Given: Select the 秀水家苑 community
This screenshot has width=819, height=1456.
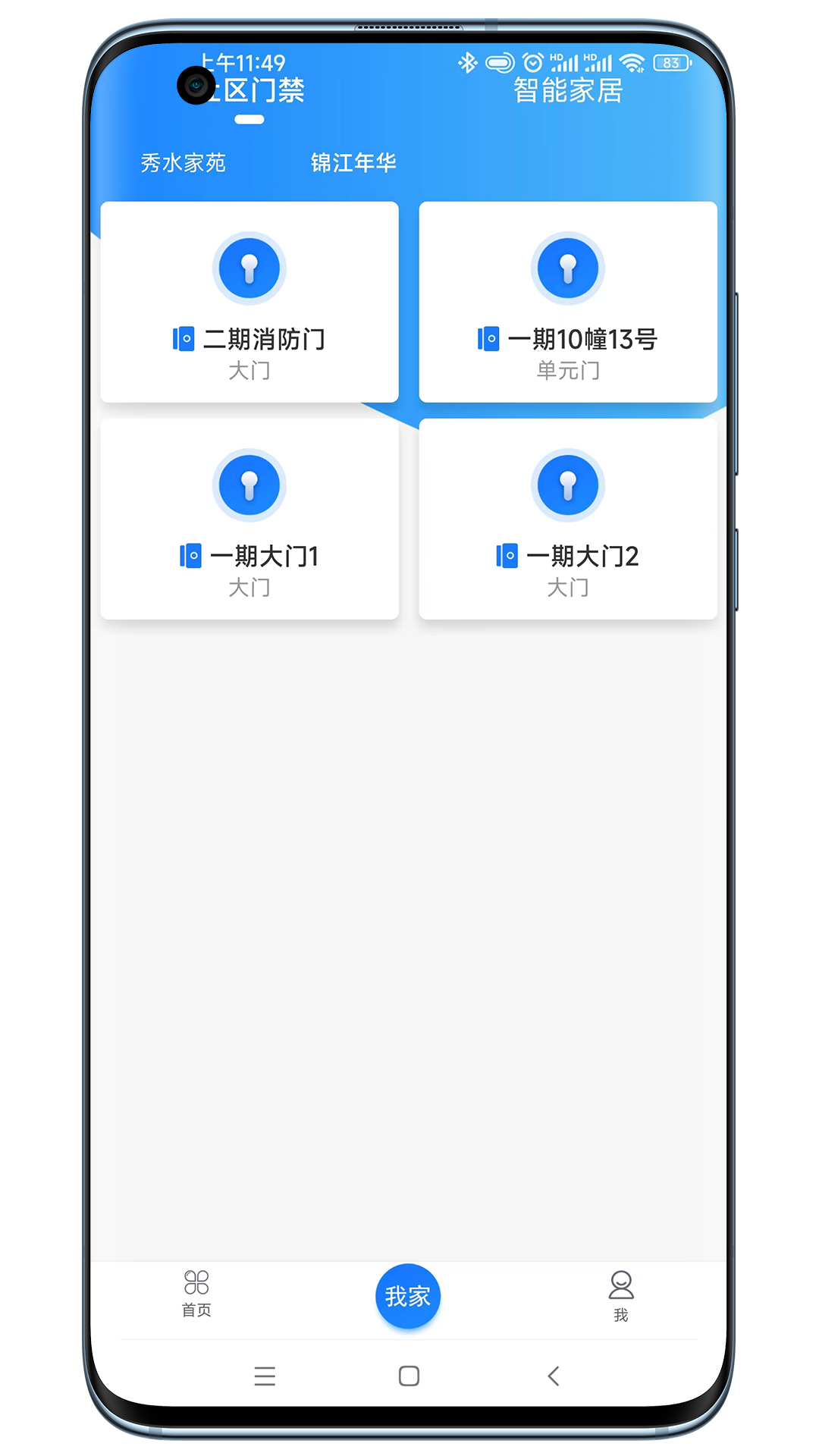Looking at the screenshot, I should pyautogui.click(x=183, y=163).
